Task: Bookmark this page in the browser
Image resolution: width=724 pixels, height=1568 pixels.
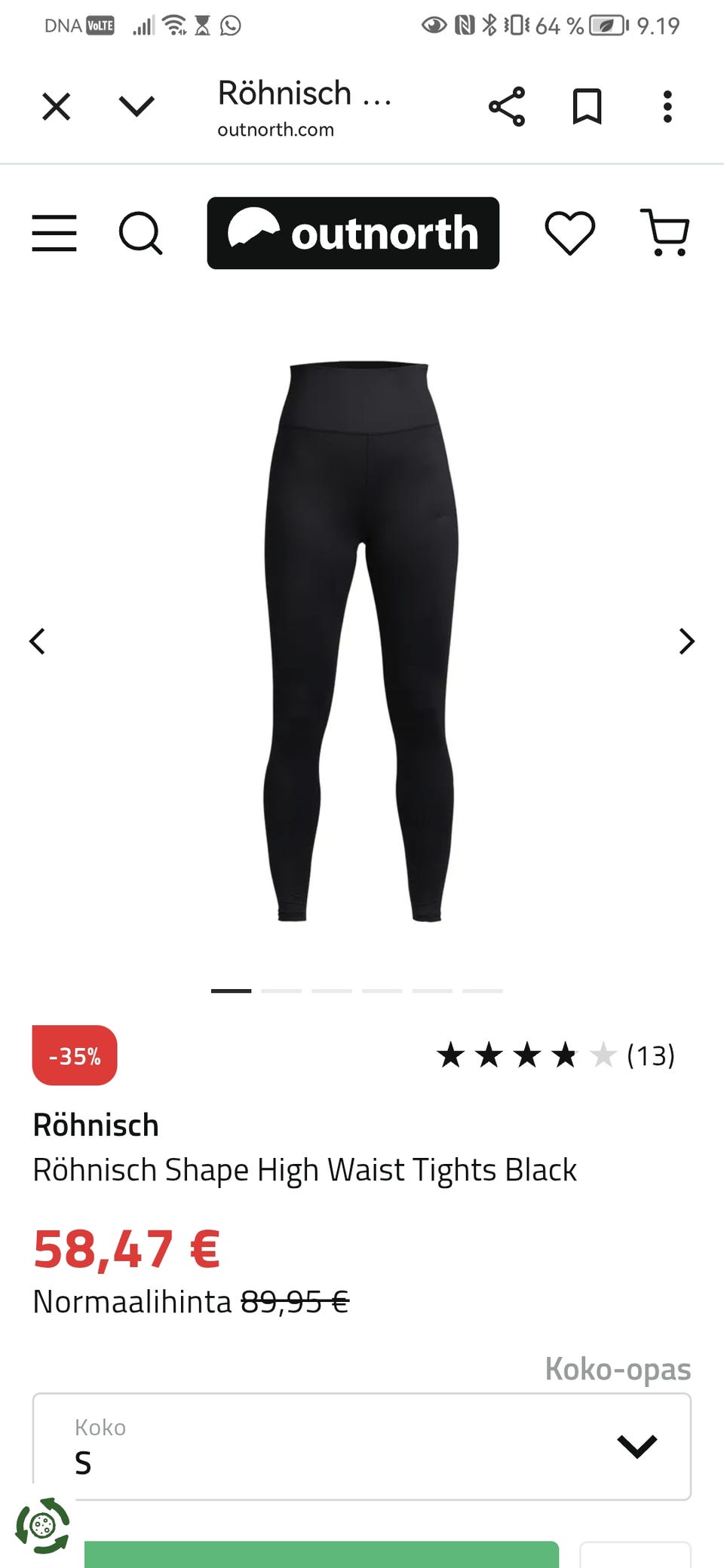Action: coord(587,106)
